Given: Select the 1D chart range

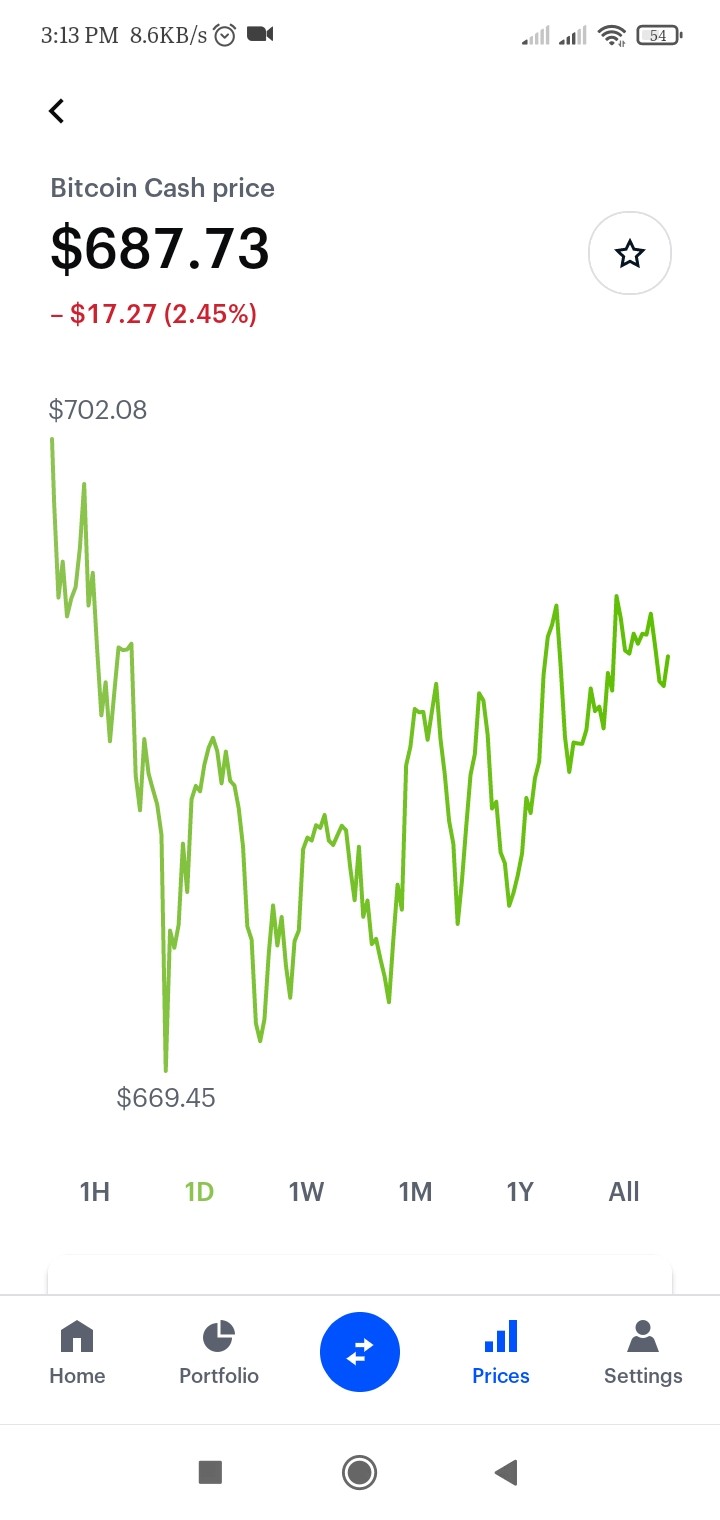Looking at the screenshot, I should 200,1191.
